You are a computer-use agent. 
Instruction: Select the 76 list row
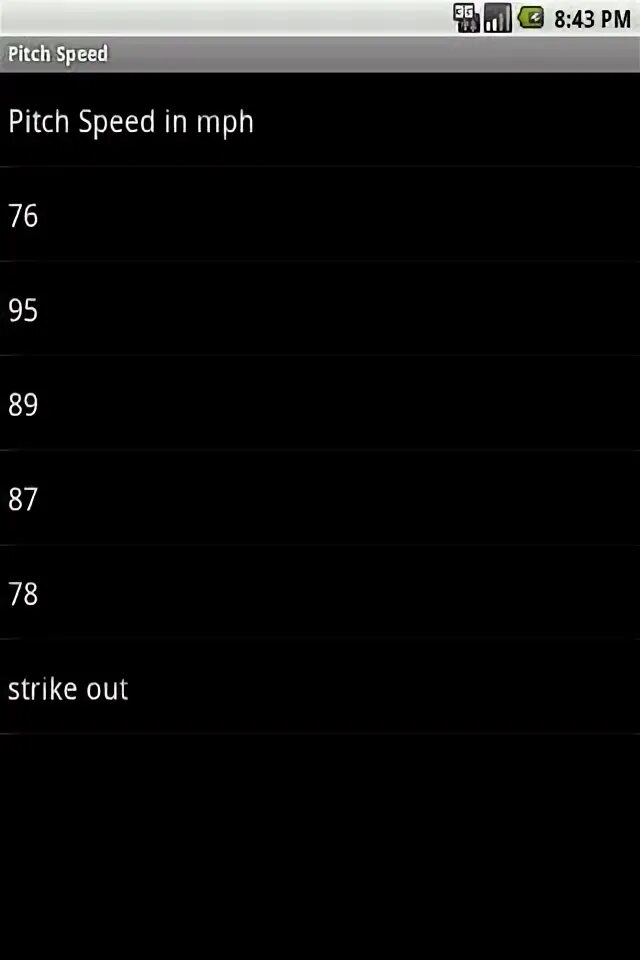click(320, 215)
